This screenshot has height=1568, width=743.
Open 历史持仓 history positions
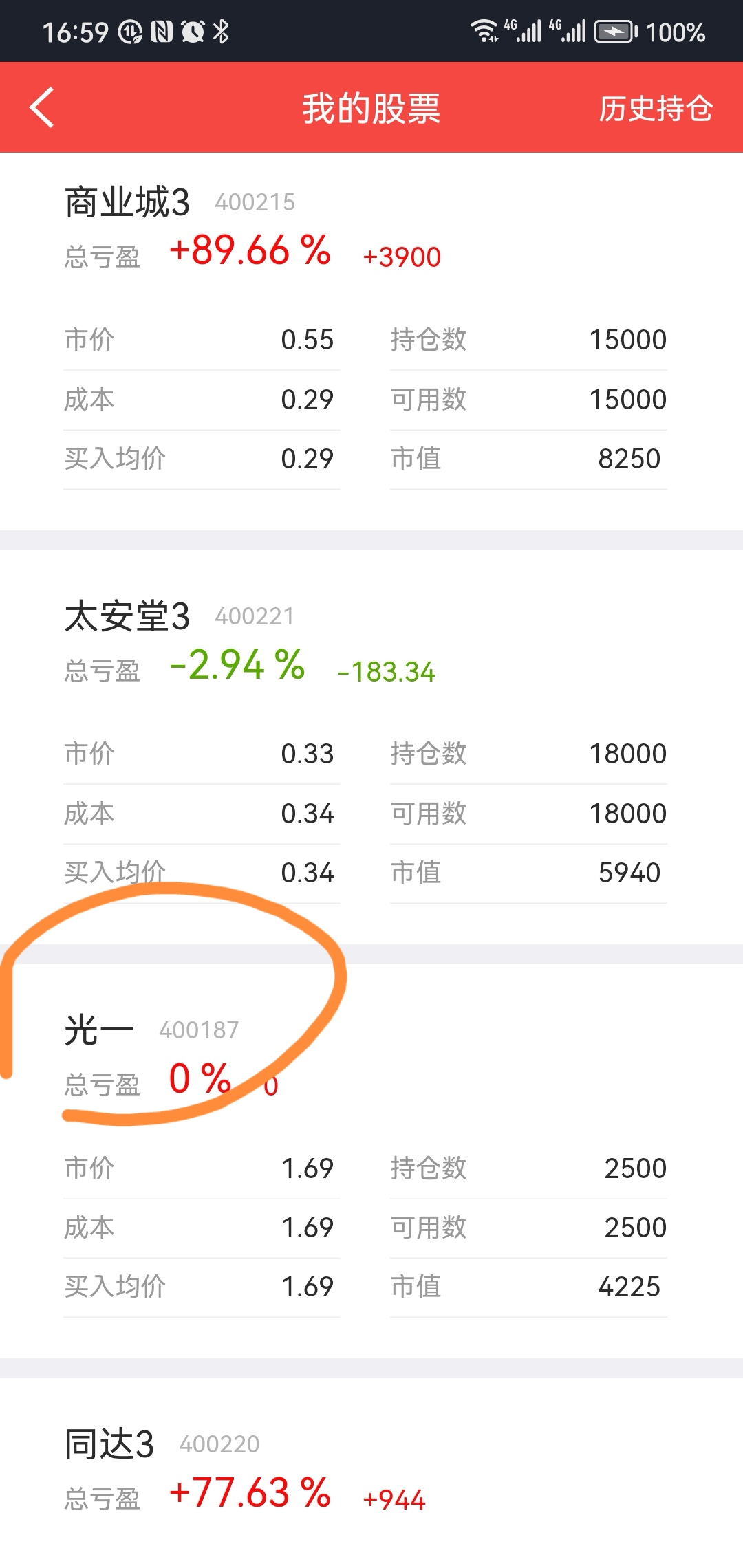coord(655,109)
